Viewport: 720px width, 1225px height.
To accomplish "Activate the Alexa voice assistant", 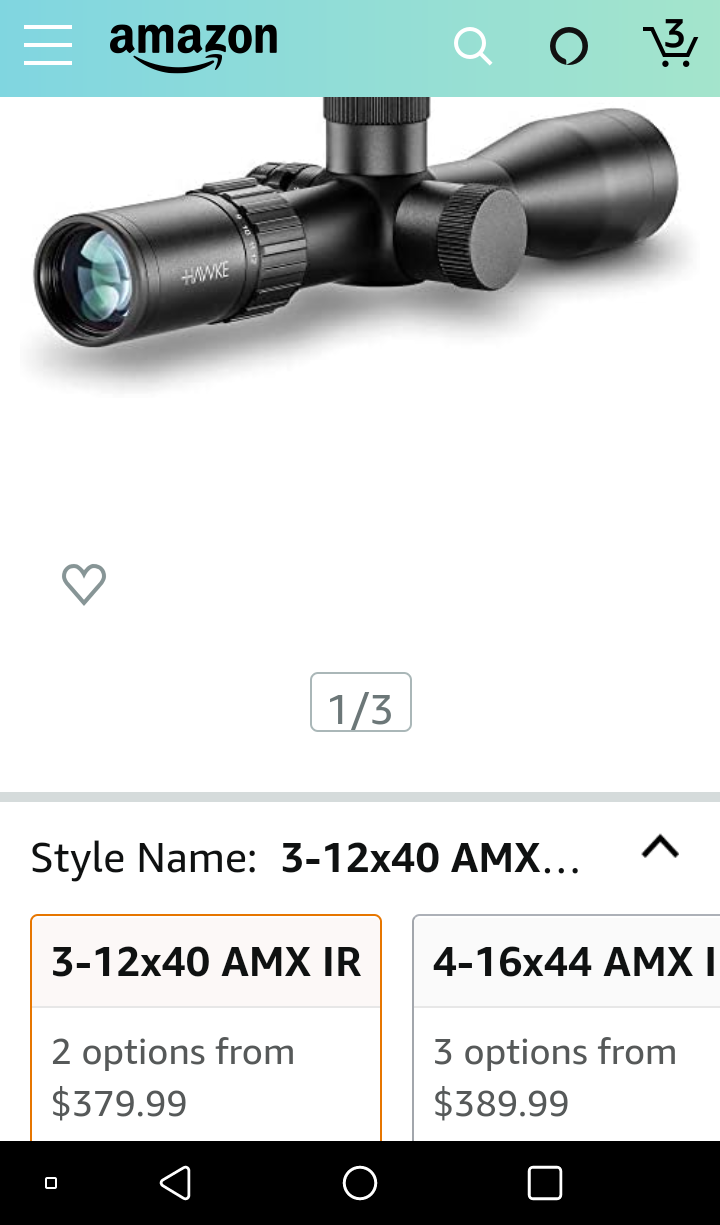I will (x=569, y=47).
